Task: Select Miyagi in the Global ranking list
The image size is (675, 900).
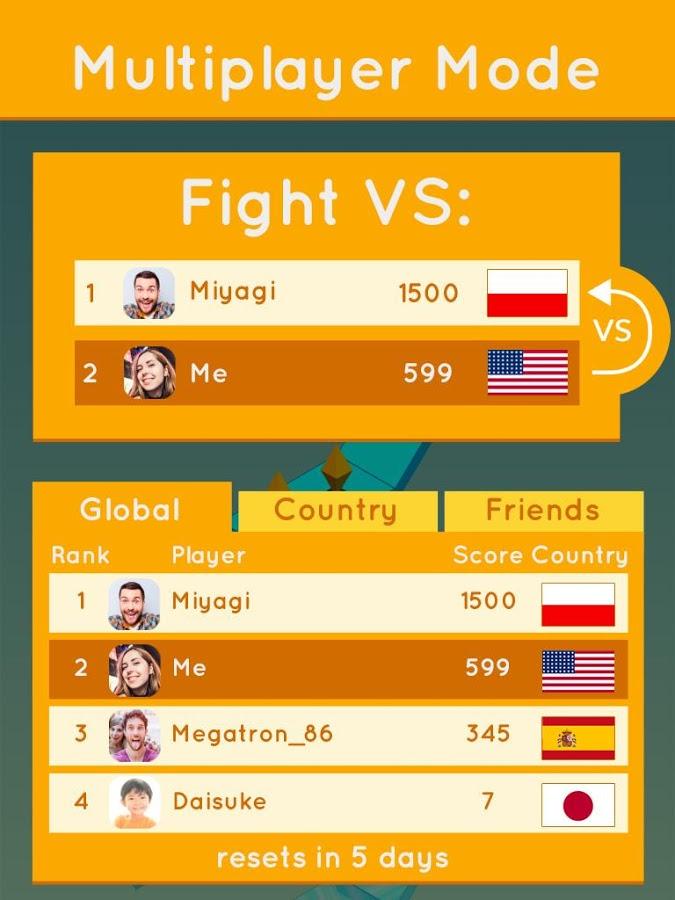Action: coord(338,602)
